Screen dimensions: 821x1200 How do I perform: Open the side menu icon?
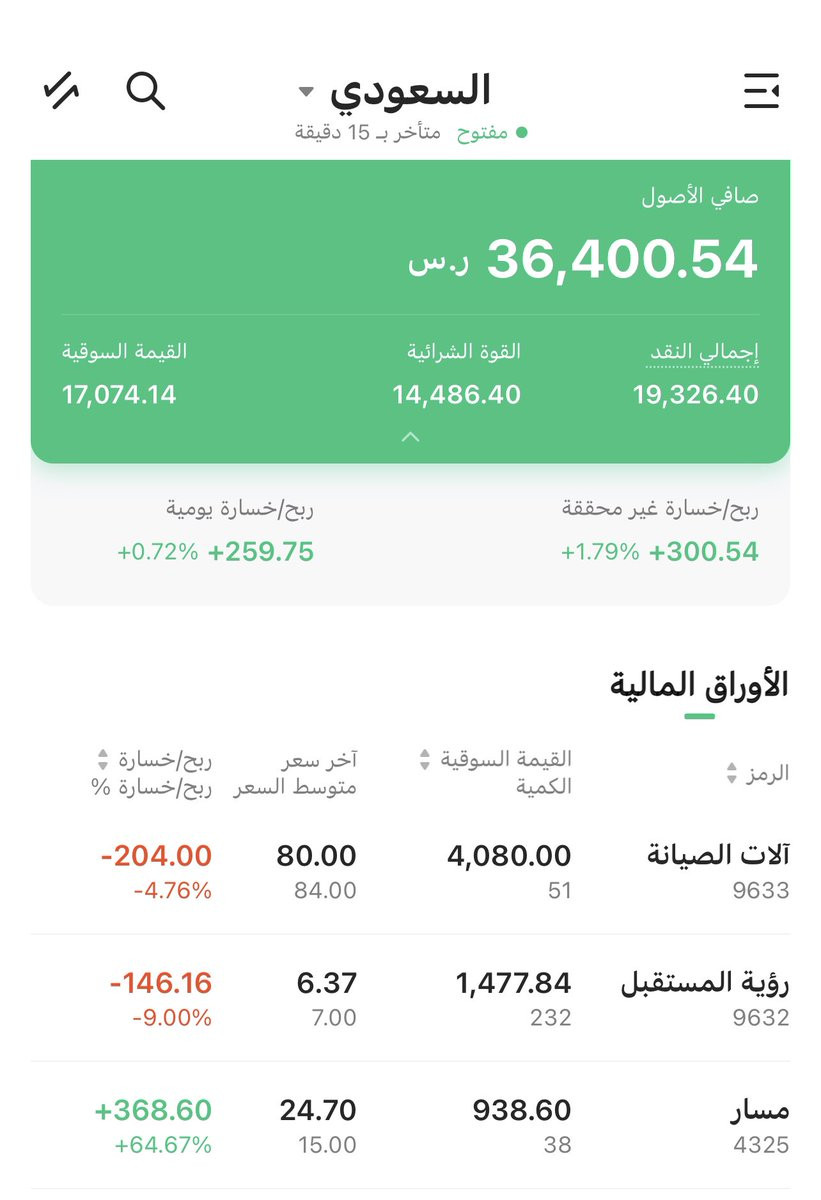coord(761,92)
